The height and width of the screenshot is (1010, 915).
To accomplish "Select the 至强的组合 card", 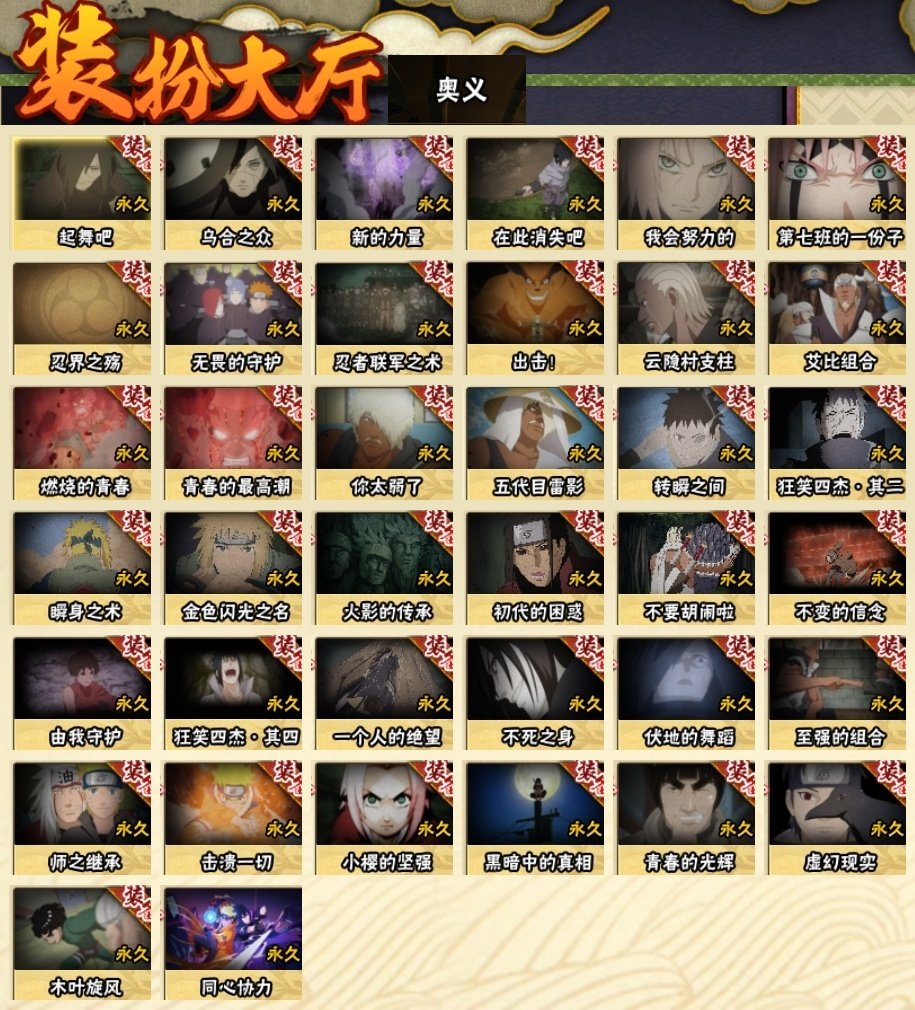I will [837, 692].
